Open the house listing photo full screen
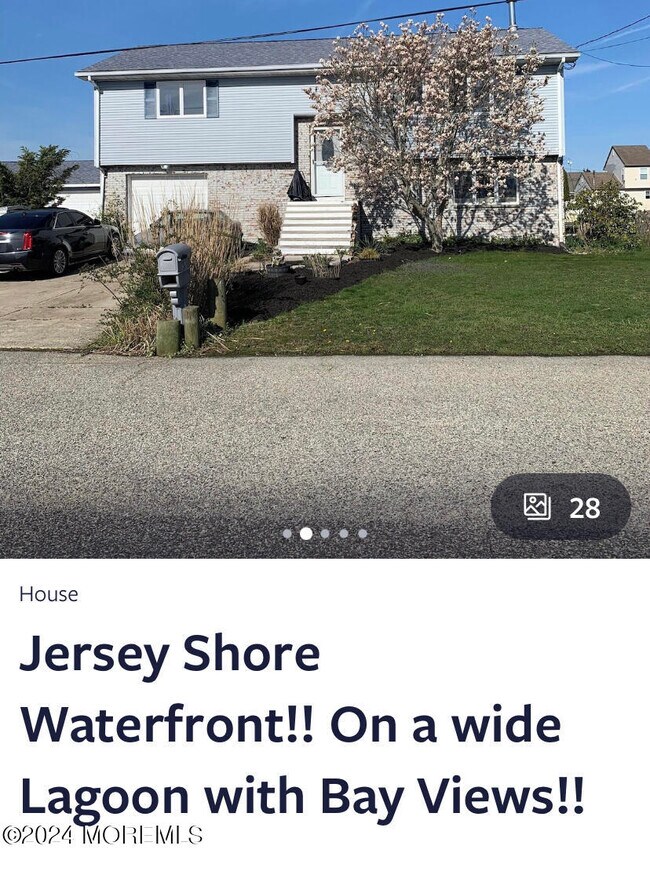The height and width of the screenshot is (875, 650). [325, 250]
